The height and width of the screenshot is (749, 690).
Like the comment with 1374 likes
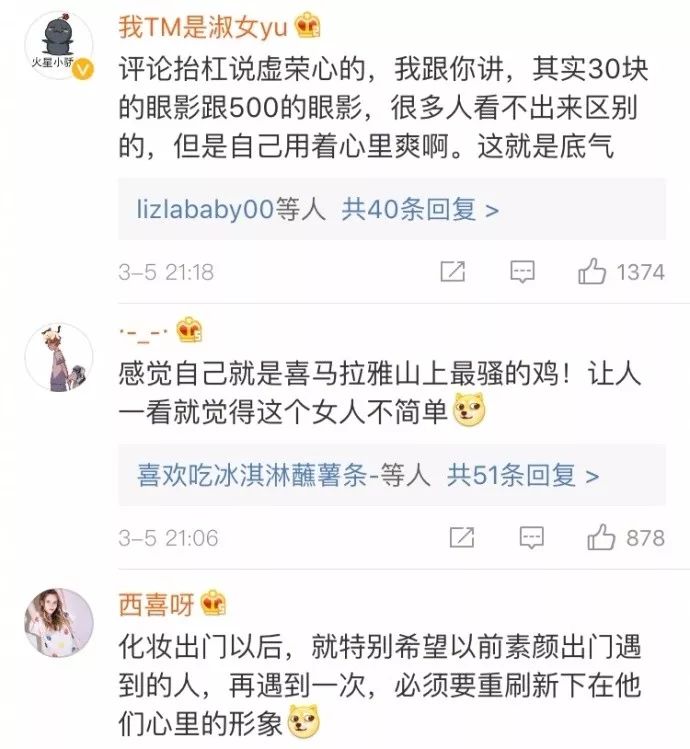coord(593,271)
